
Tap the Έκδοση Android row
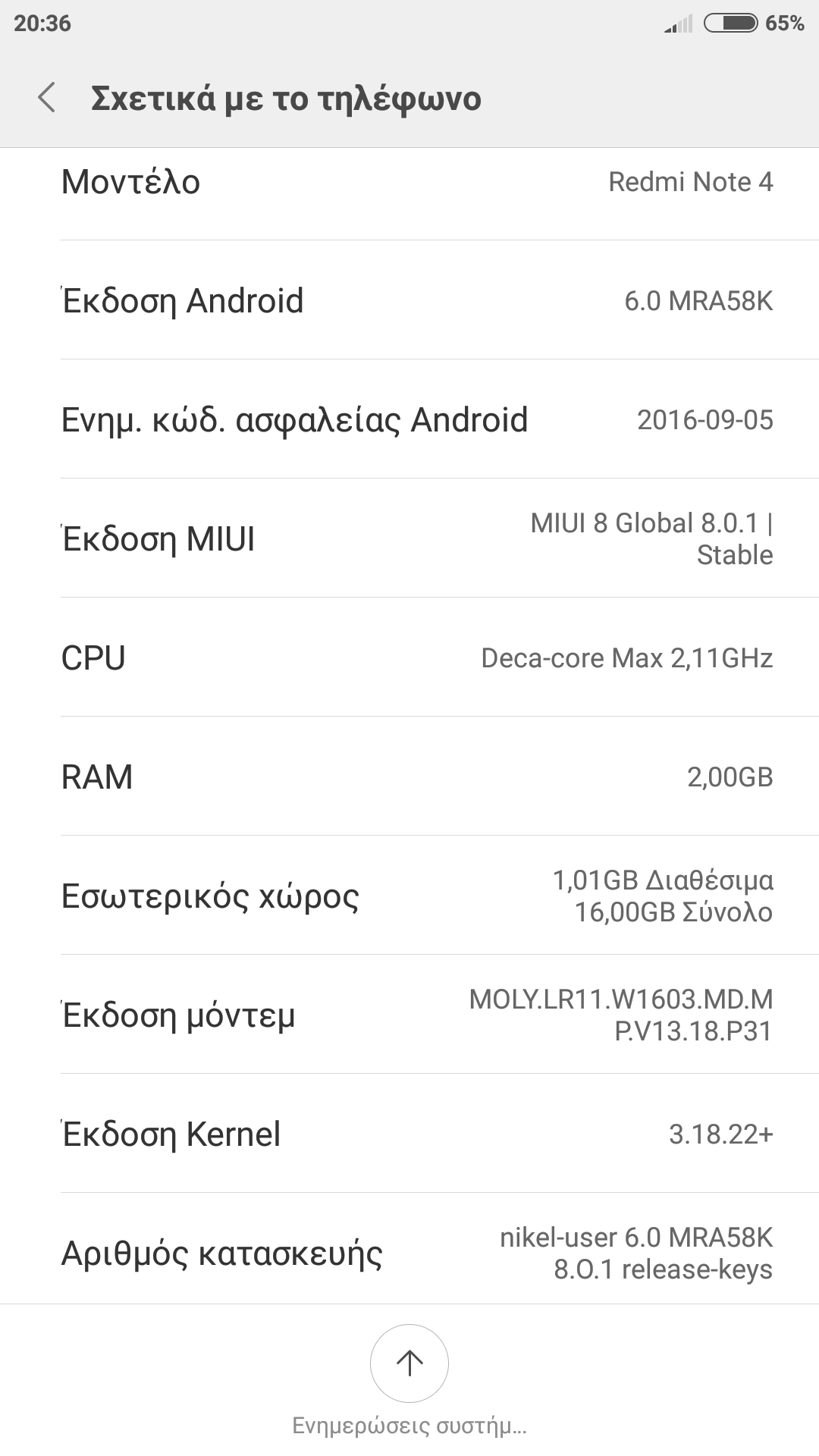[409, 301]
